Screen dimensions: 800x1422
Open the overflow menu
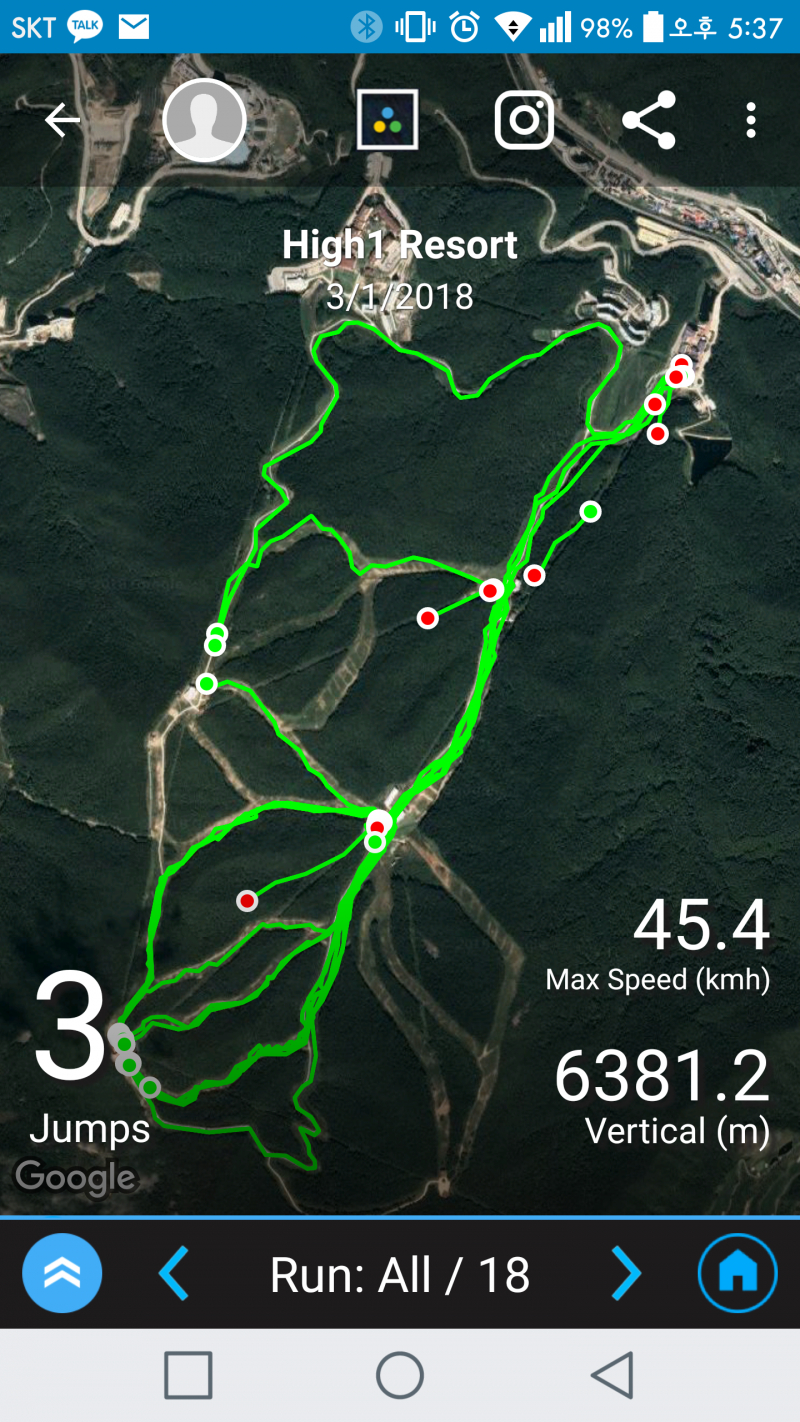750,121
